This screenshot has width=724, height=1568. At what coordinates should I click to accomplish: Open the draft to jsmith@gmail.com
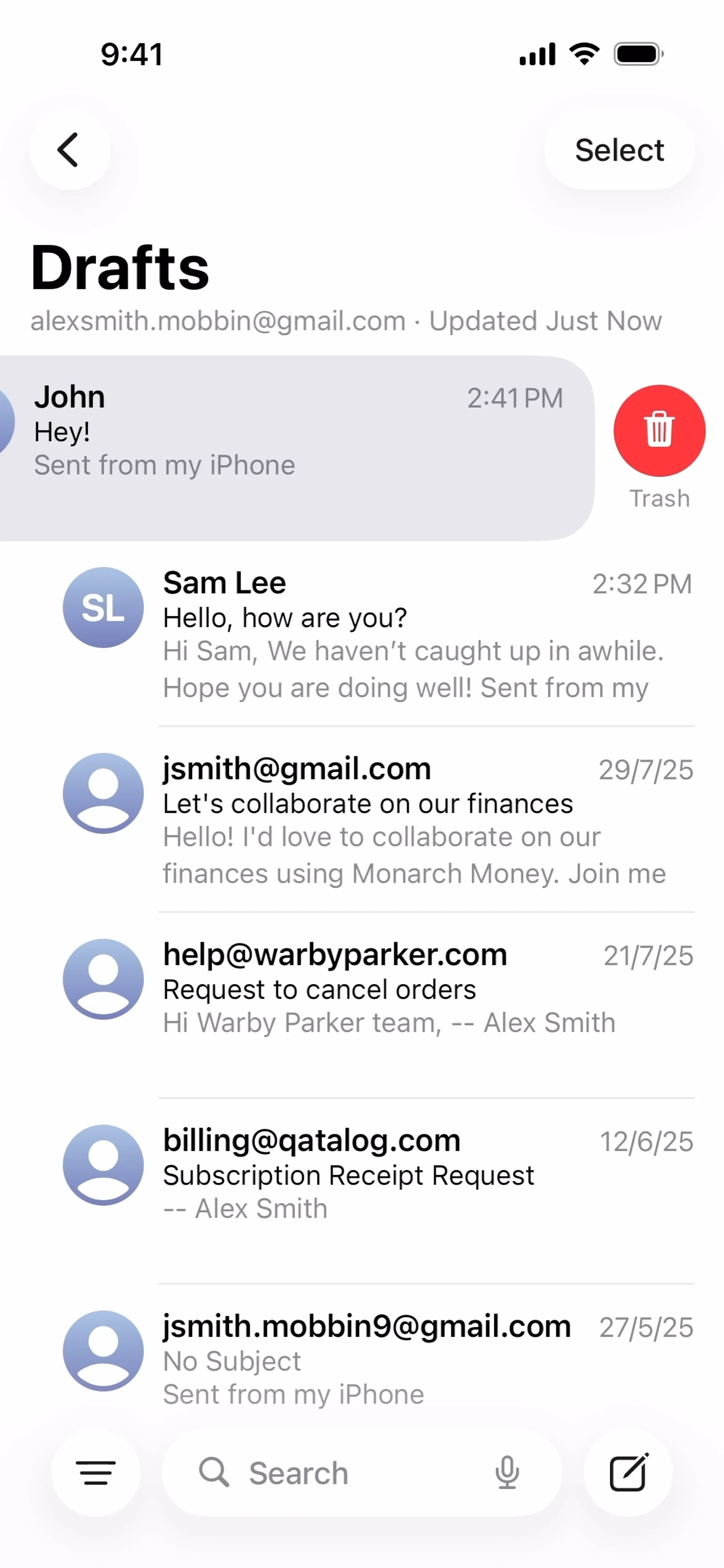point(426,820)
